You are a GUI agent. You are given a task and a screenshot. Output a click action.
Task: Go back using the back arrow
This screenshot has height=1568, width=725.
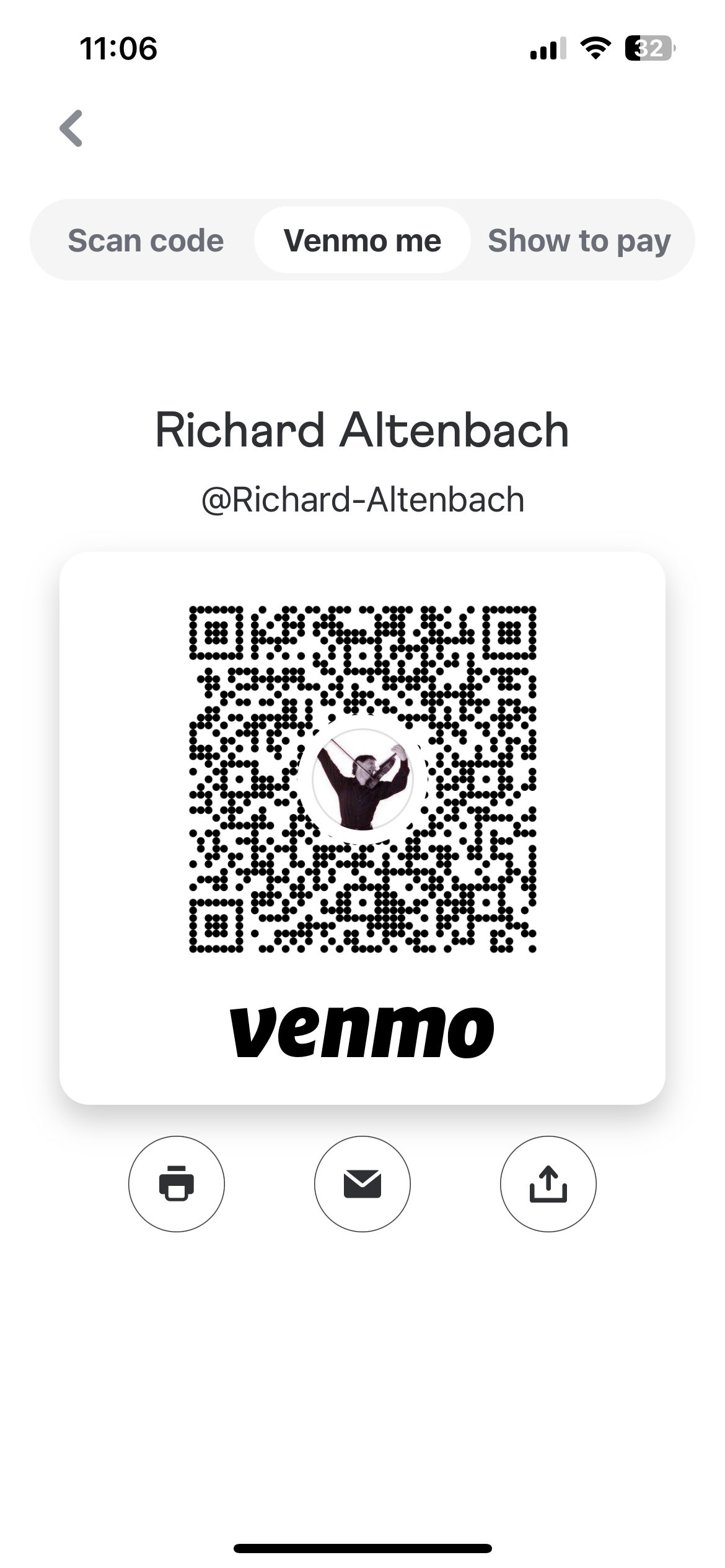click(x=71, y=128)
